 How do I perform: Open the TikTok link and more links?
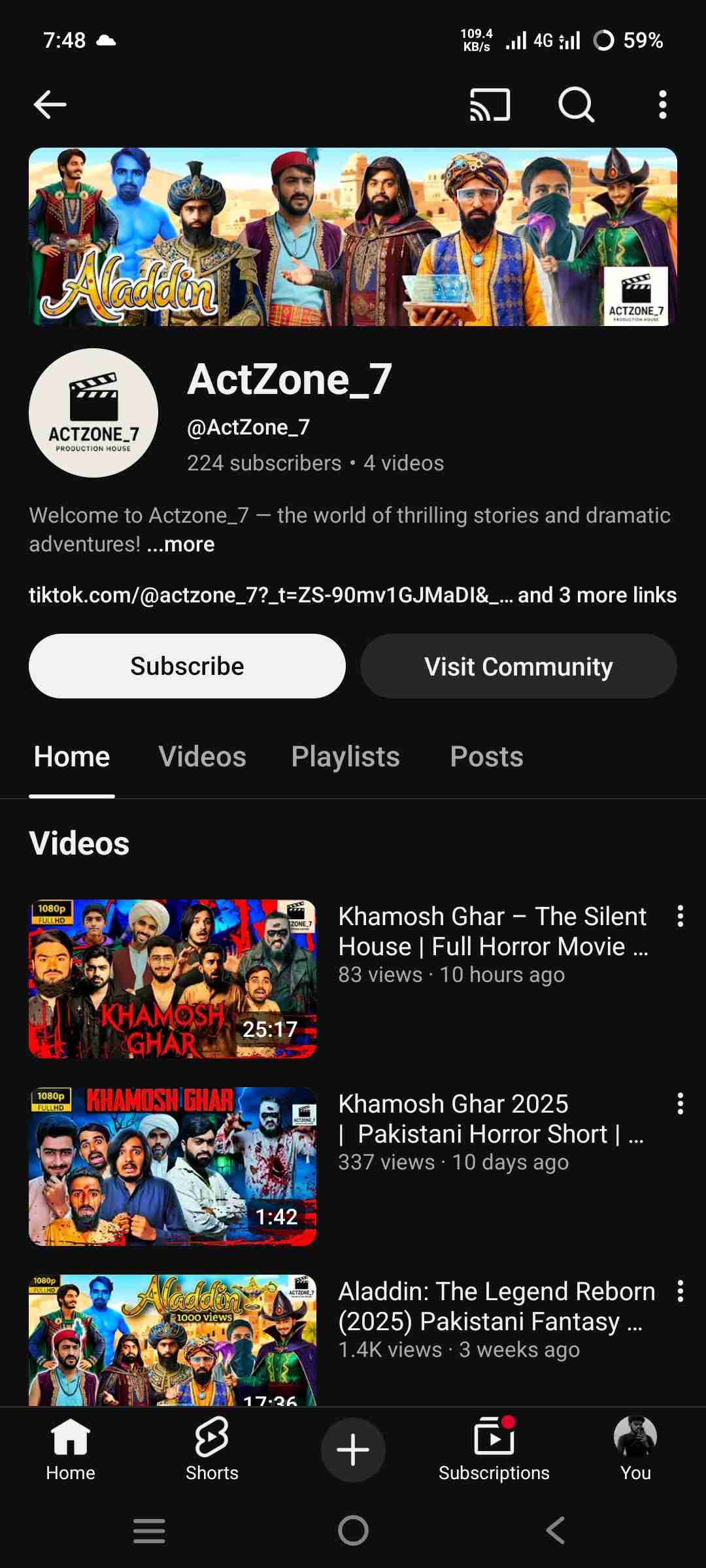point(352,595)
